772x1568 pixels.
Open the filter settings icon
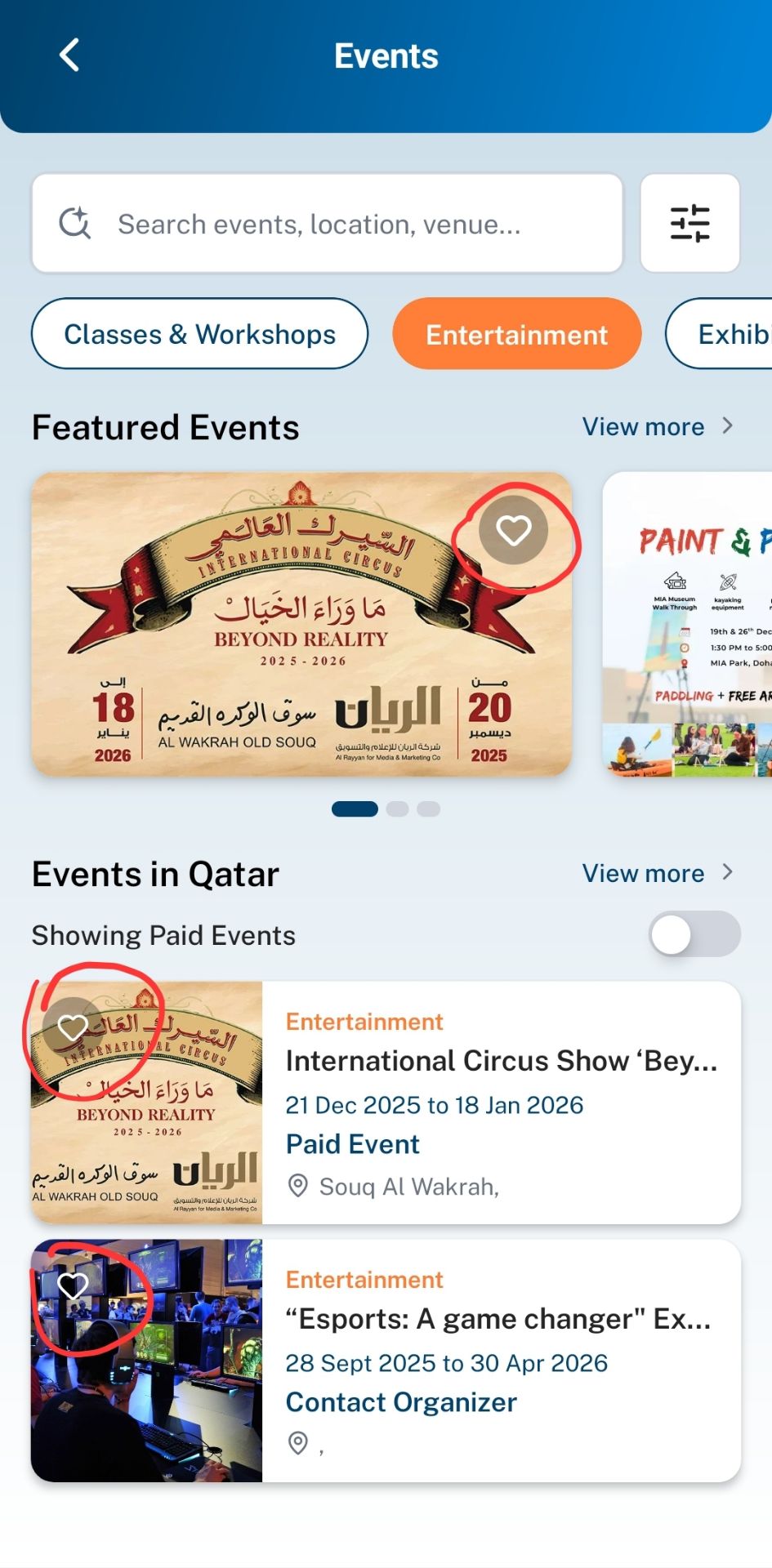(689, 223)
